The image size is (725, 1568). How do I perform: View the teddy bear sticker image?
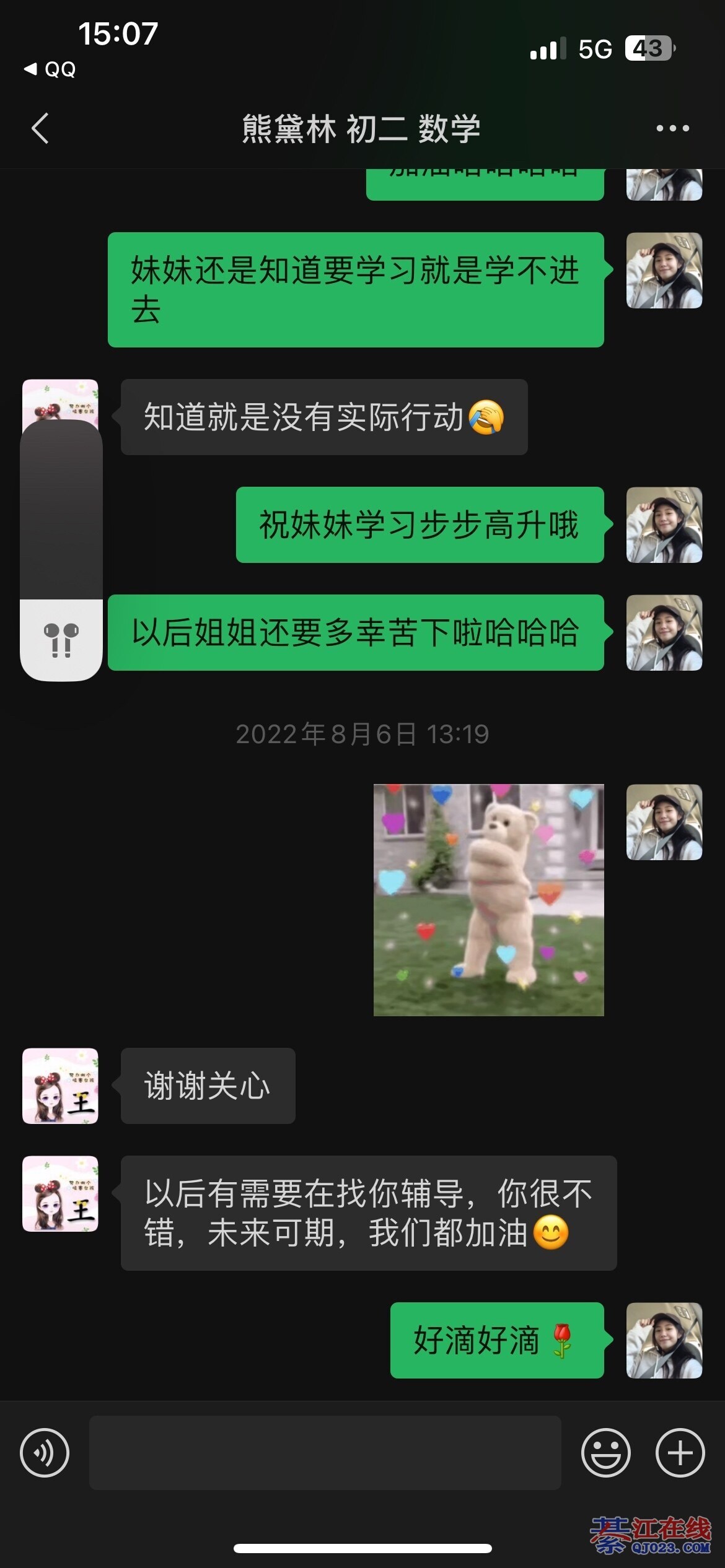[x=488, y=900]
